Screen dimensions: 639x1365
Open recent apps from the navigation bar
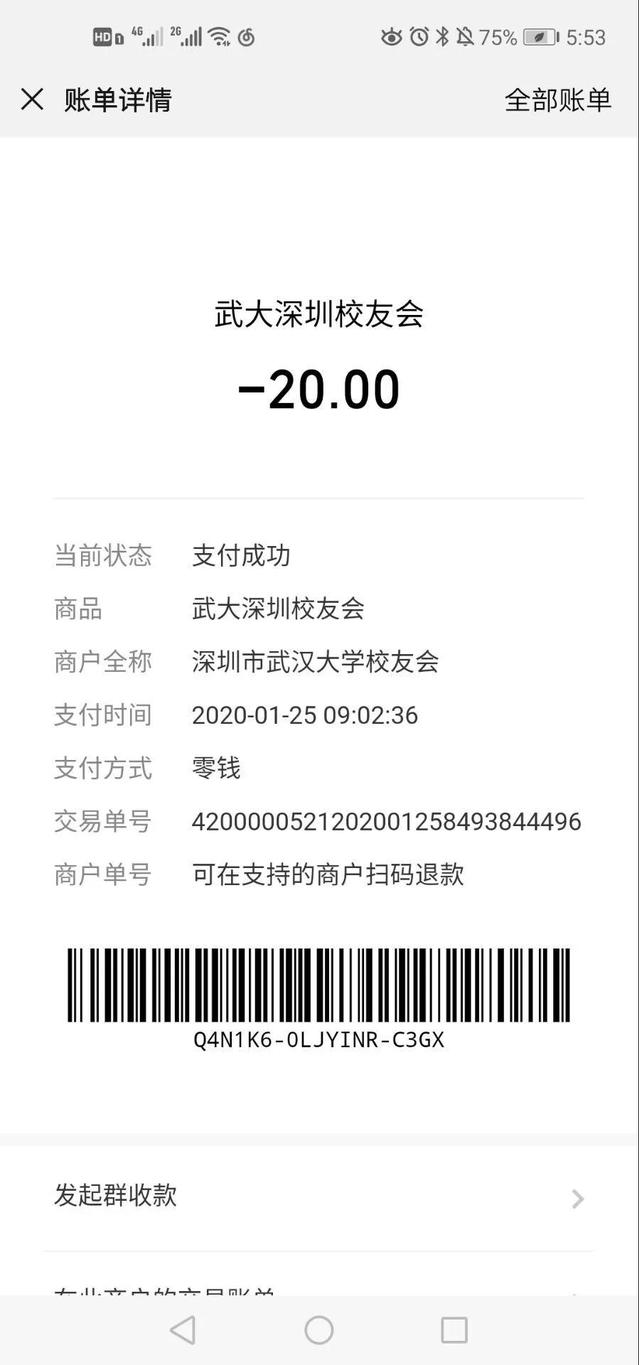(x=454, y=1329)
